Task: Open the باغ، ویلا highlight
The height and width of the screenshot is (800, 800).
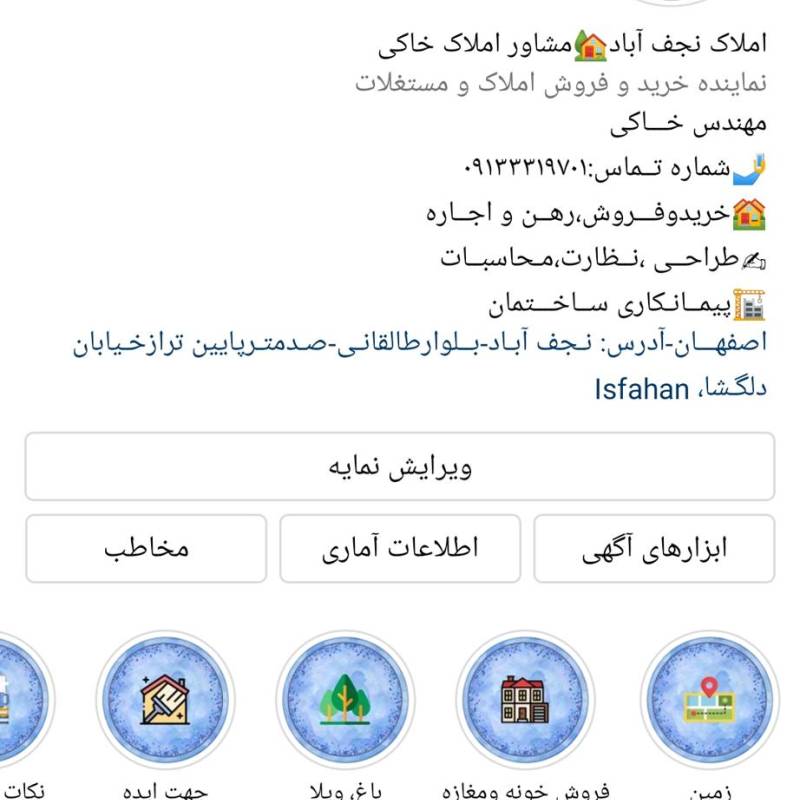Action: (x=345, y=699)
